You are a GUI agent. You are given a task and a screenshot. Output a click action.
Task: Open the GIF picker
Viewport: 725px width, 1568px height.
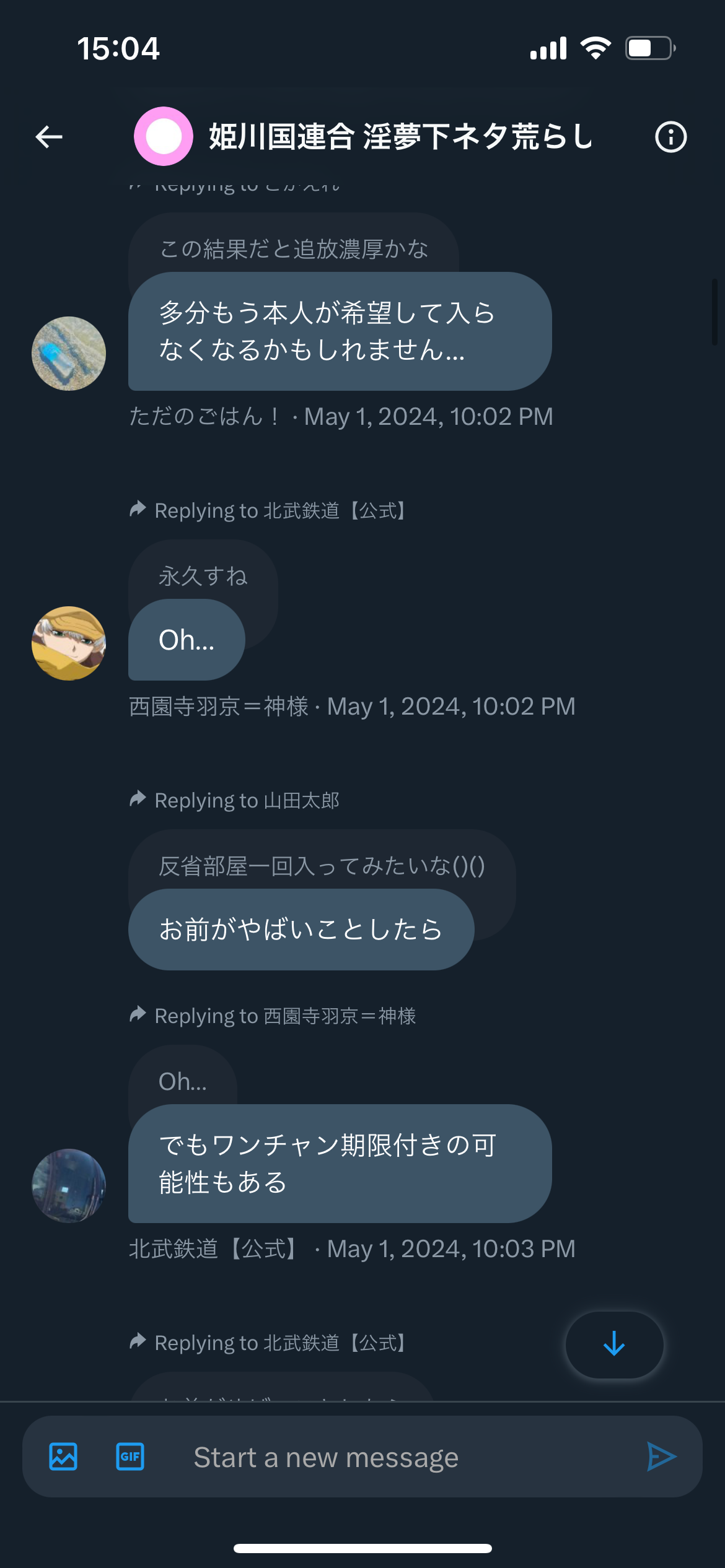130,1457
